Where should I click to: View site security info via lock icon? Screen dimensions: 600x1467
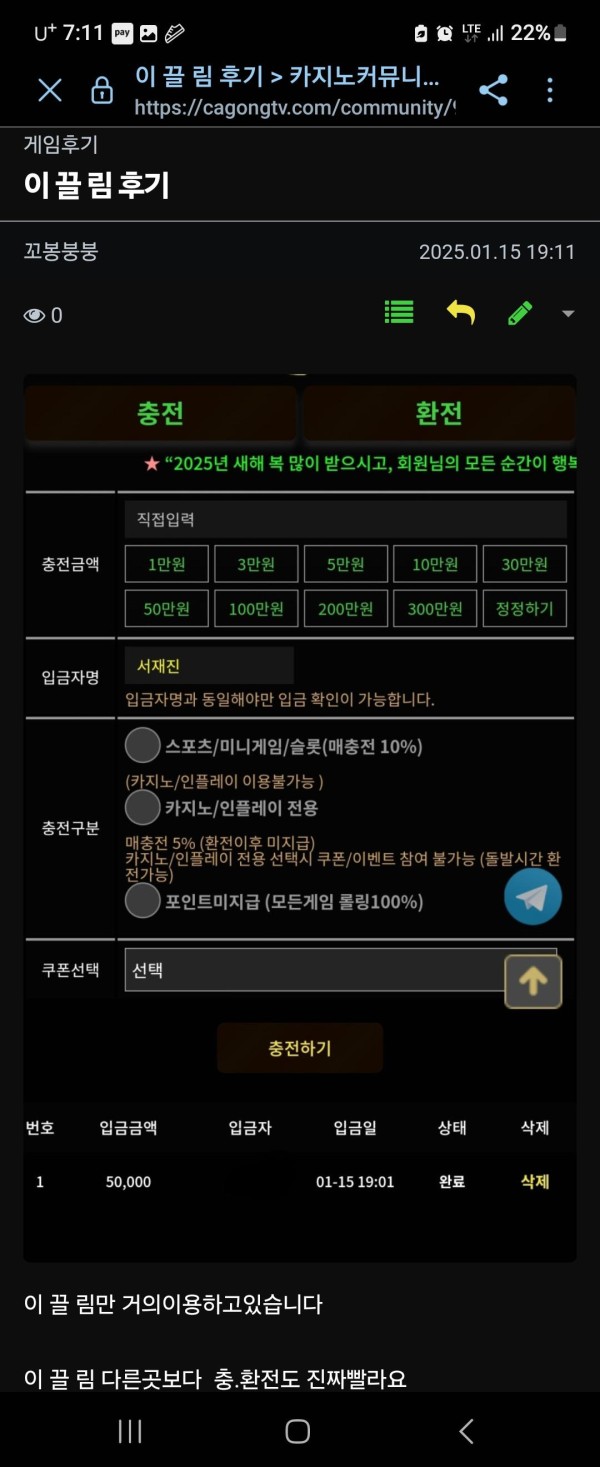(x=102, y=91)
